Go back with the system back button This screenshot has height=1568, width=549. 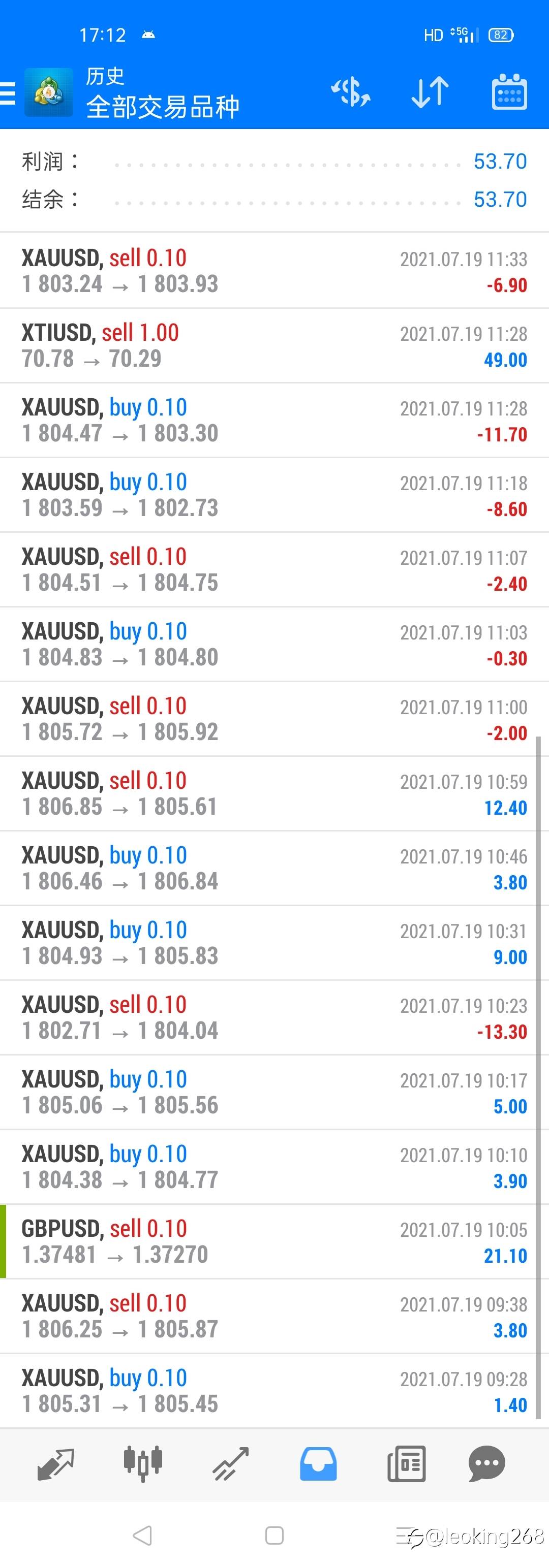[142, 1535]
